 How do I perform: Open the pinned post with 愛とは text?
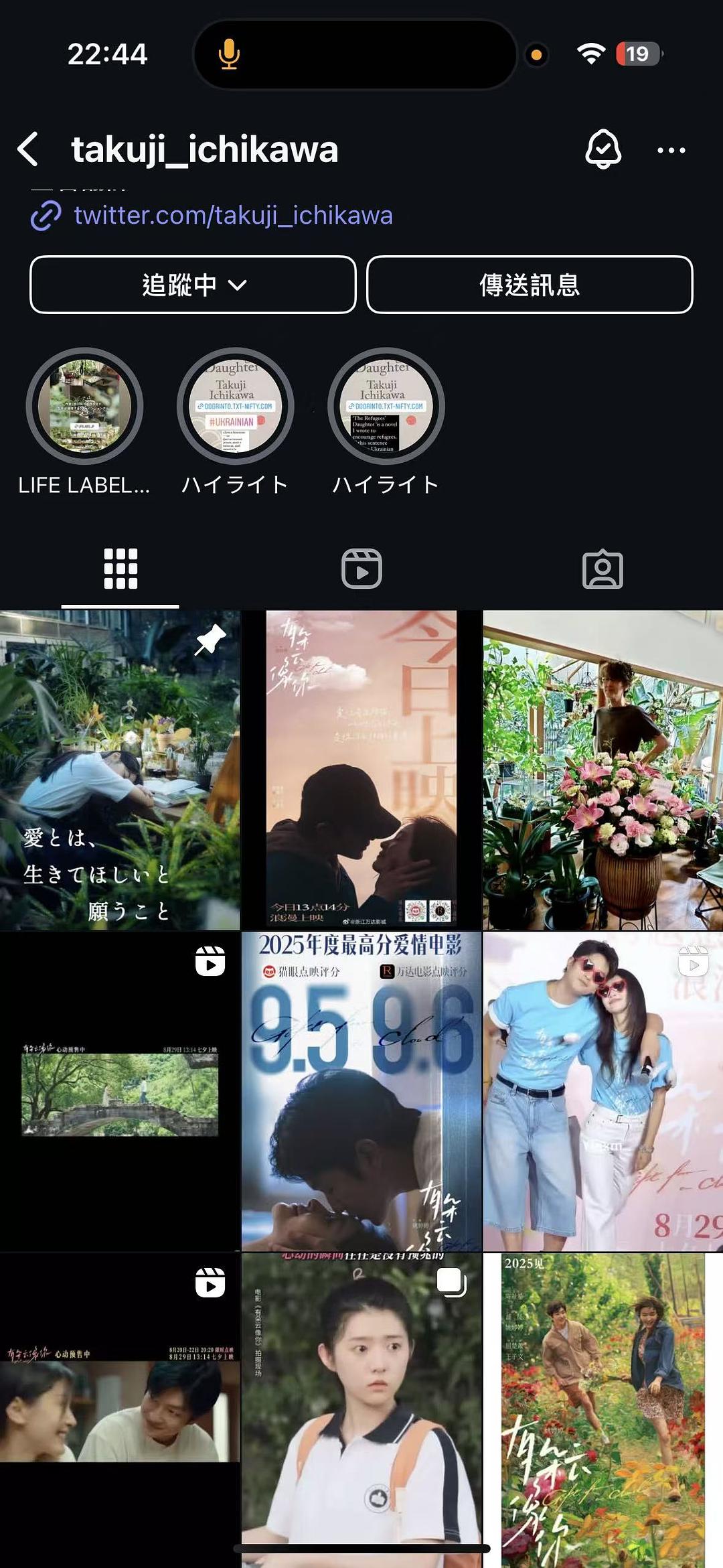[x=119, y=770]
